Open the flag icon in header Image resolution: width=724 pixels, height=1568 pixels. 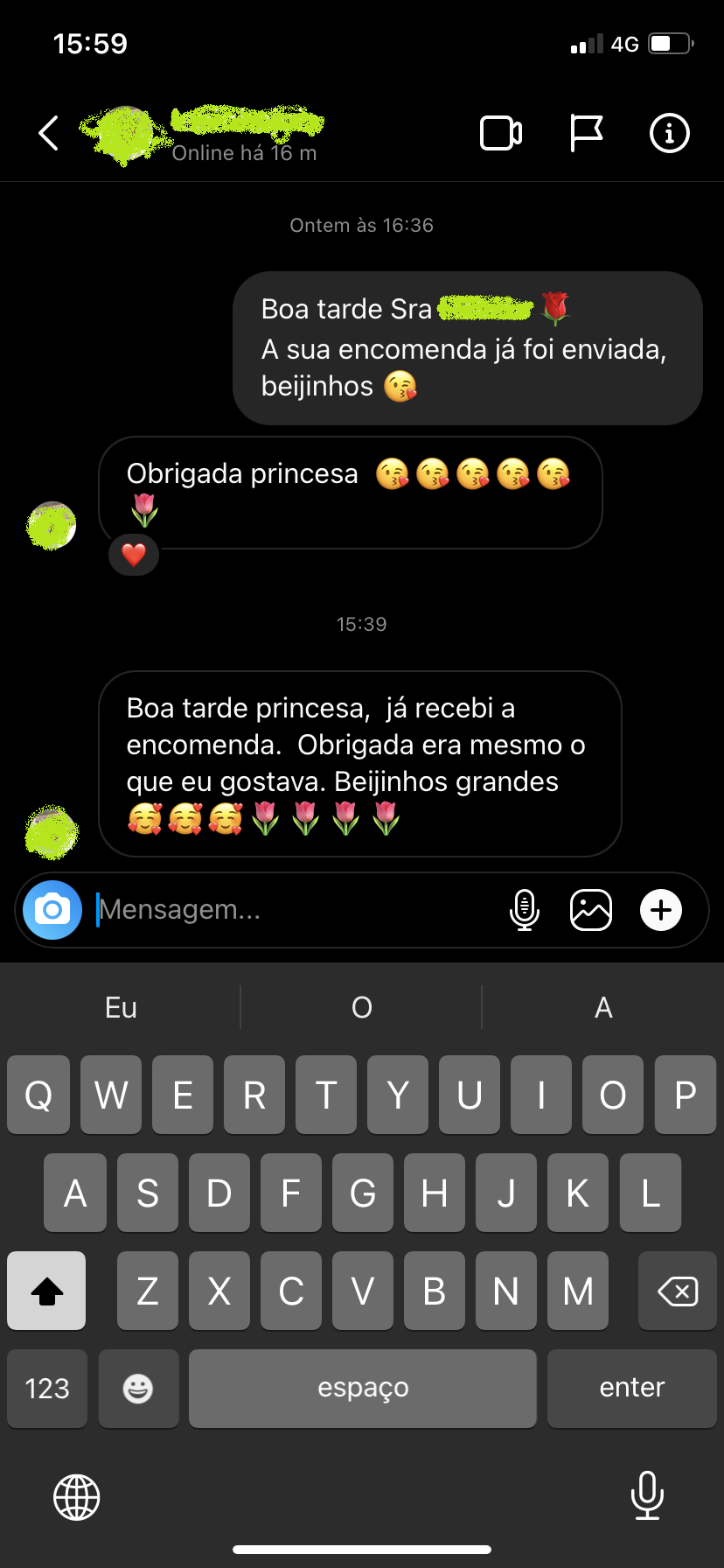pos(586,133)
